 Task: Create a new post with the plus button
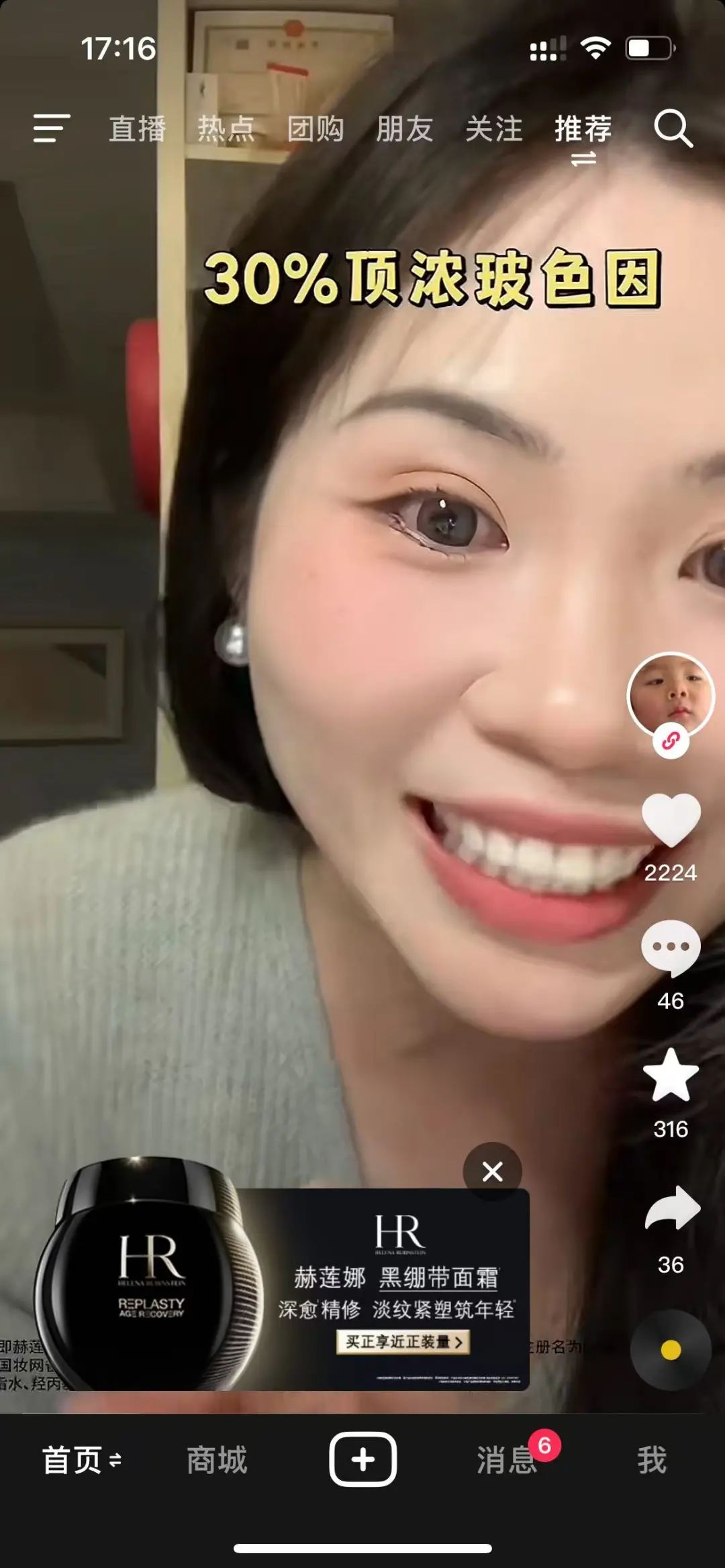pos(362,1459)
